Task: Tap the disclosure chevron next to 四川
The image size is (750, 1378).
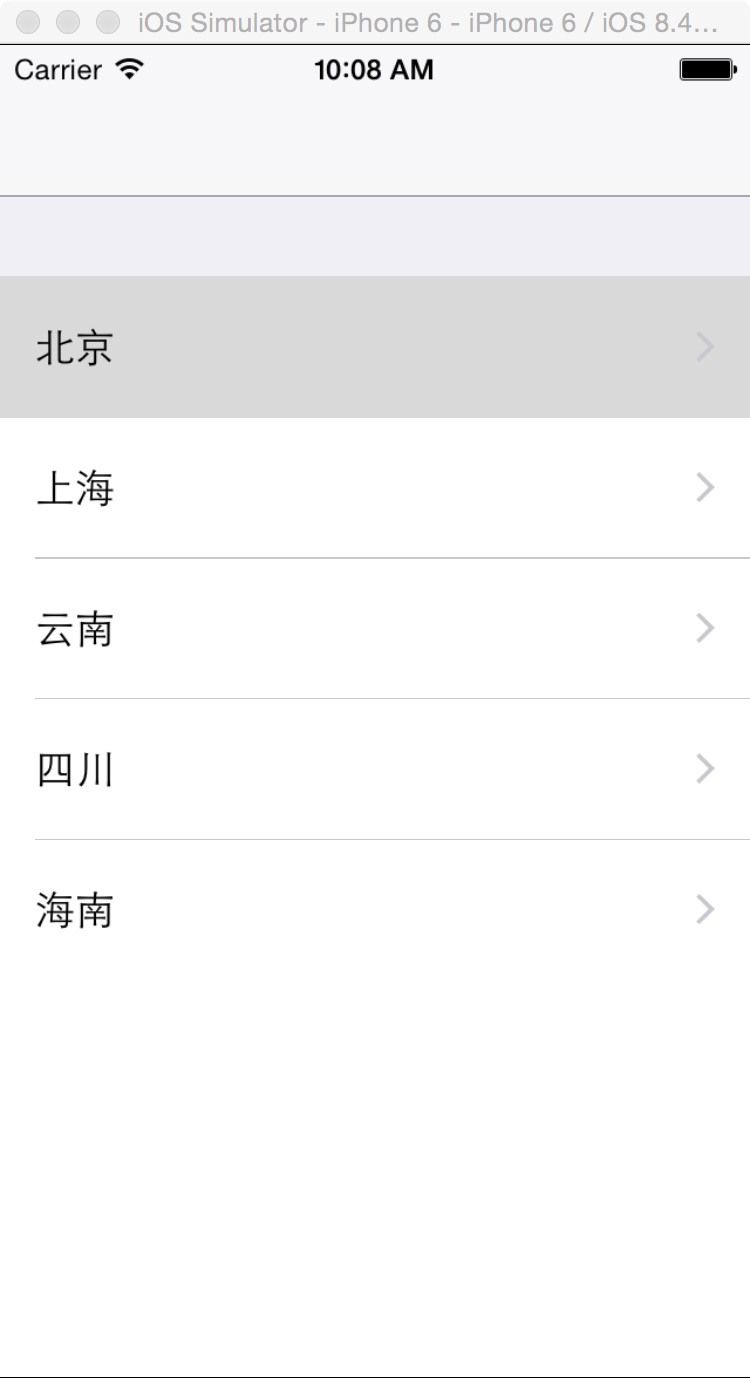Action: point(706,769)
